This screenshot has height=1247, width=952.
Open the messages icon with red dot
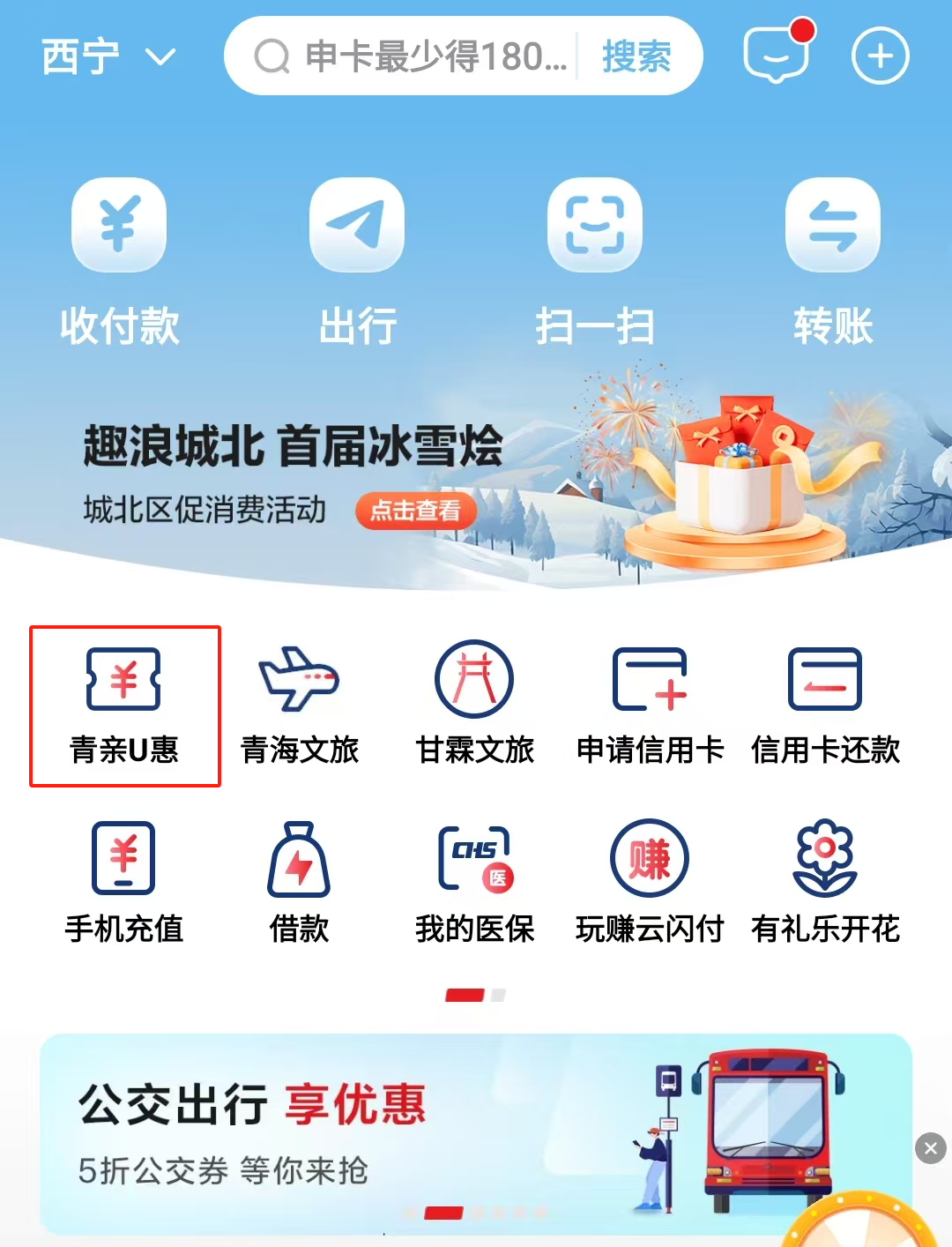click(777, 55)
